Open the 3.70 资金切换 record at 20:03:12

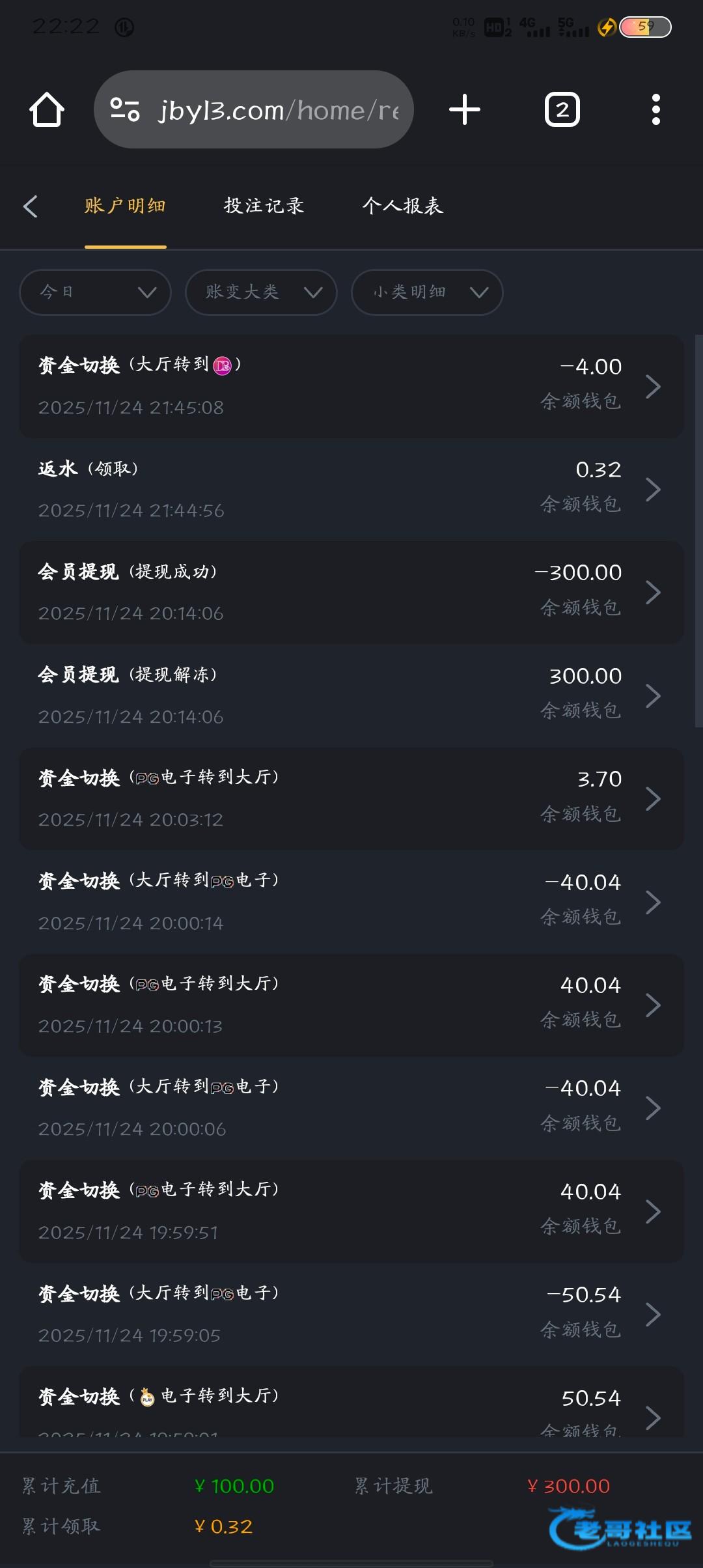pos(351,798)
